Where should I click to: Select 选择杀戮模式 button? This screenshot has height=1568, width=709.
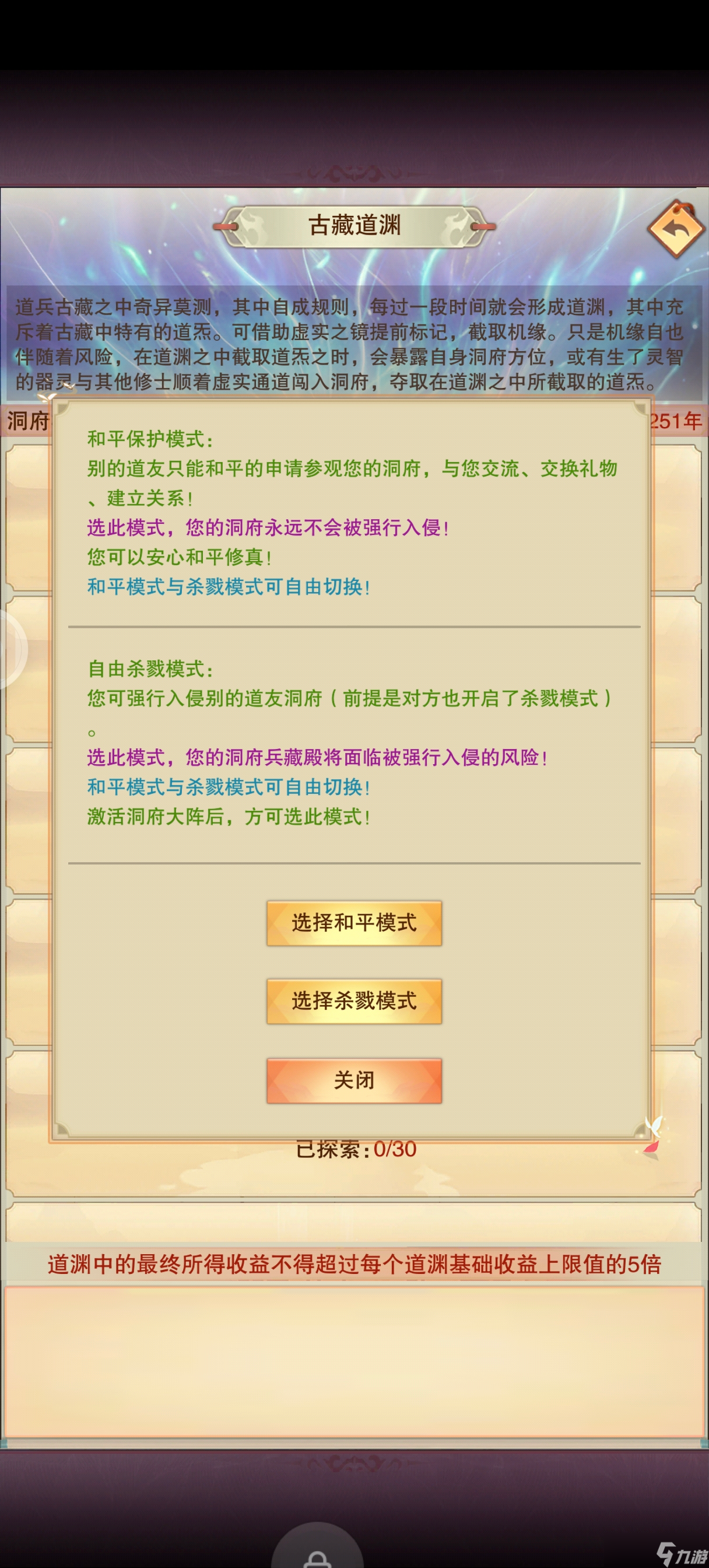(x=353, y=1000)
